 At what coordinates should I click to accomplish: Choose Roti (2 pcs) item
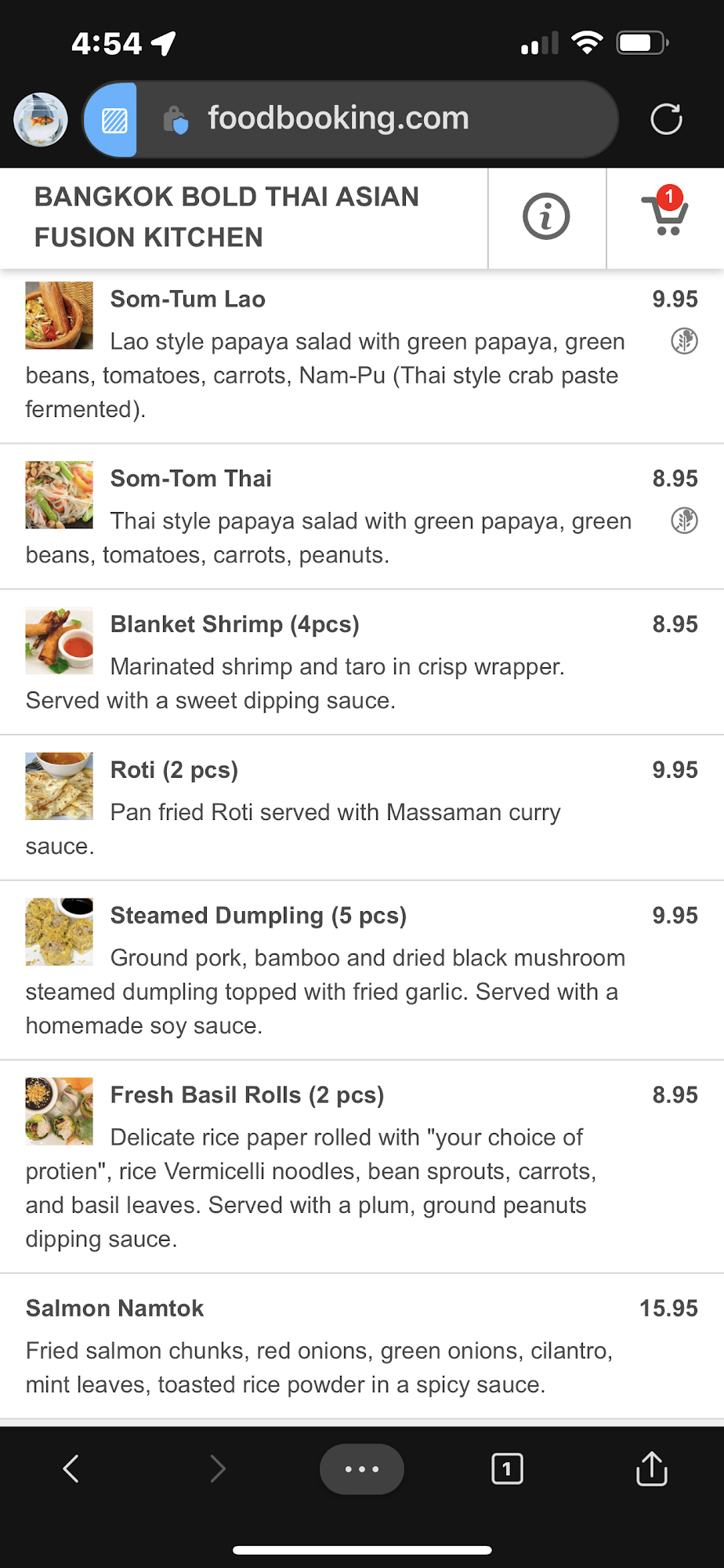pos(174,770)
